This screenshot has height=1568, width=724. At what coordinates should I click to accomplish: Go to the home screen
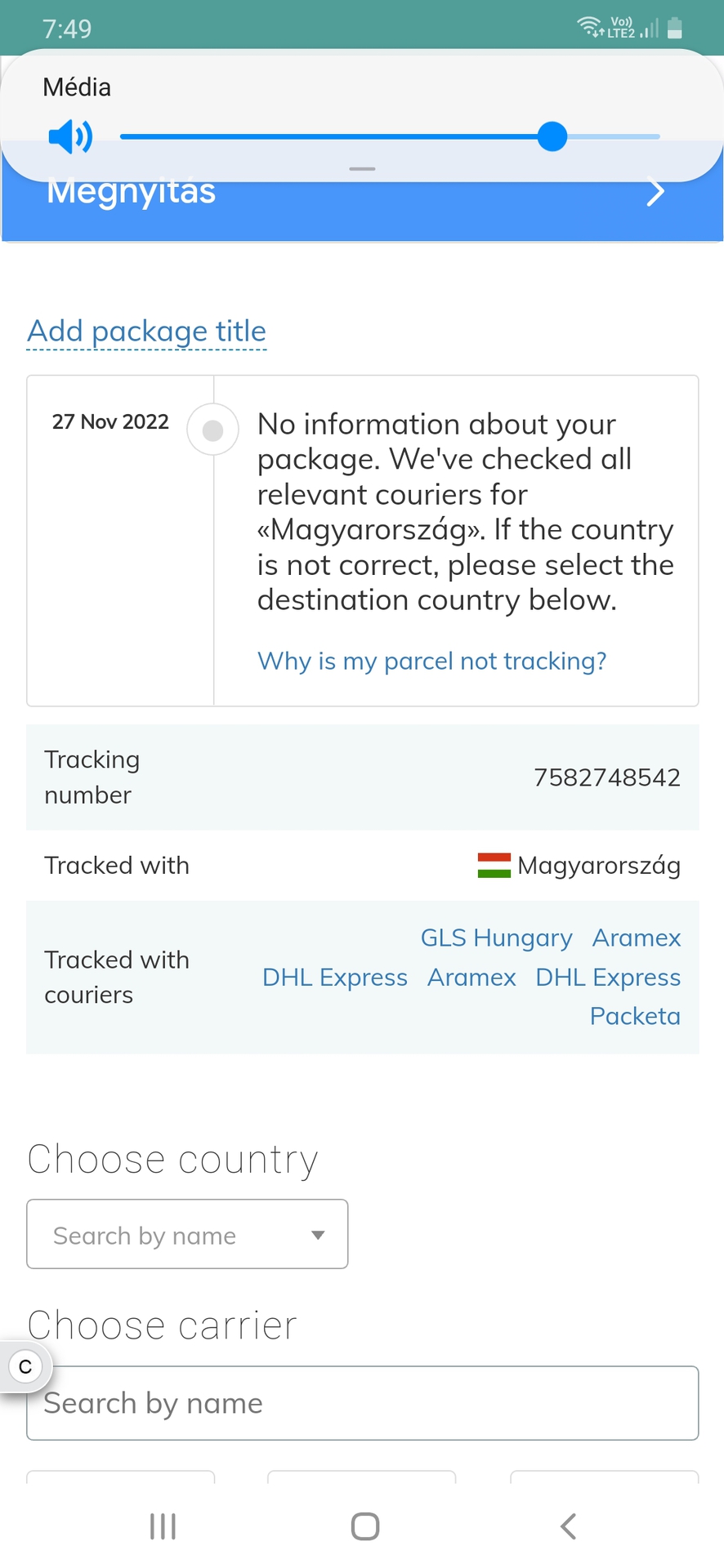click(x=364, y=1526)
